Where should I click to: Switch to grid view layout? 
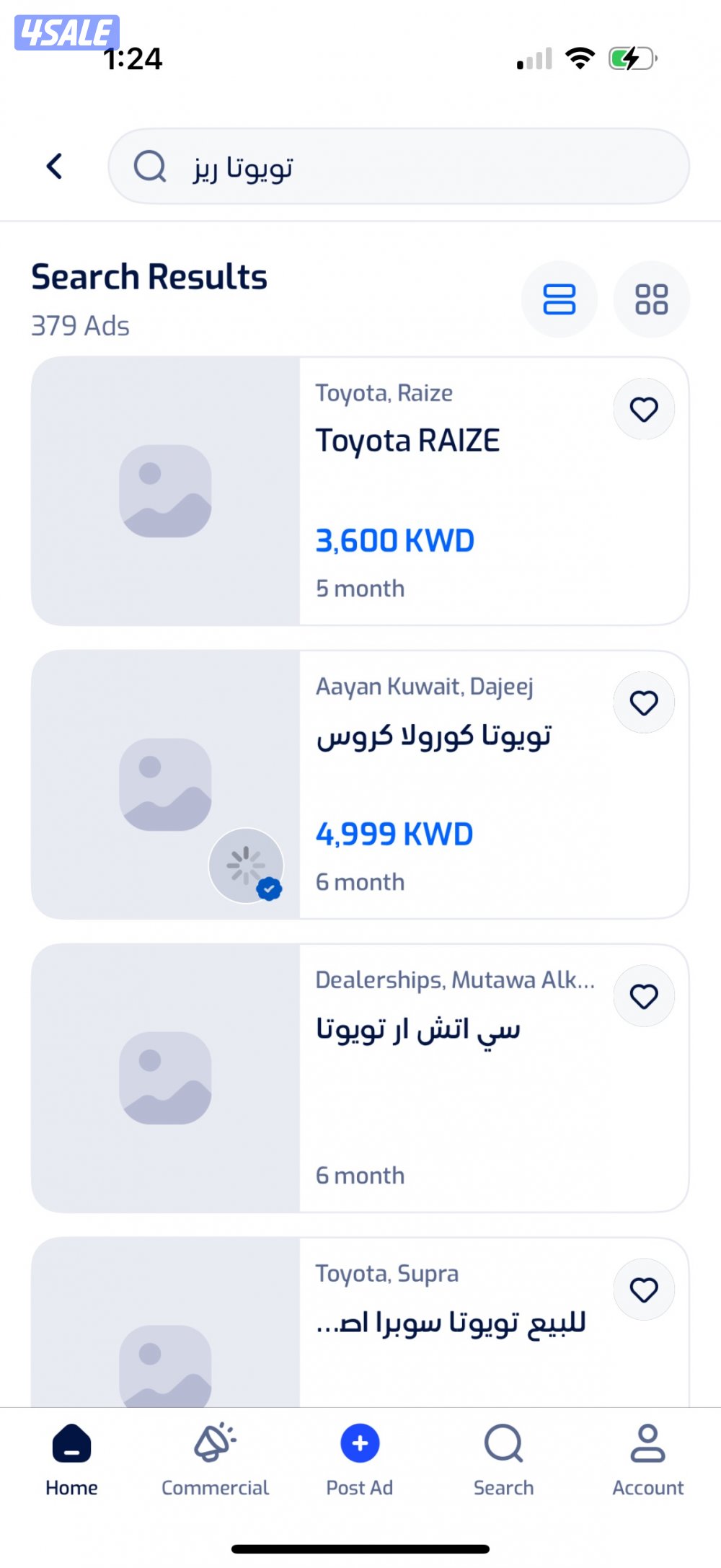651,299
